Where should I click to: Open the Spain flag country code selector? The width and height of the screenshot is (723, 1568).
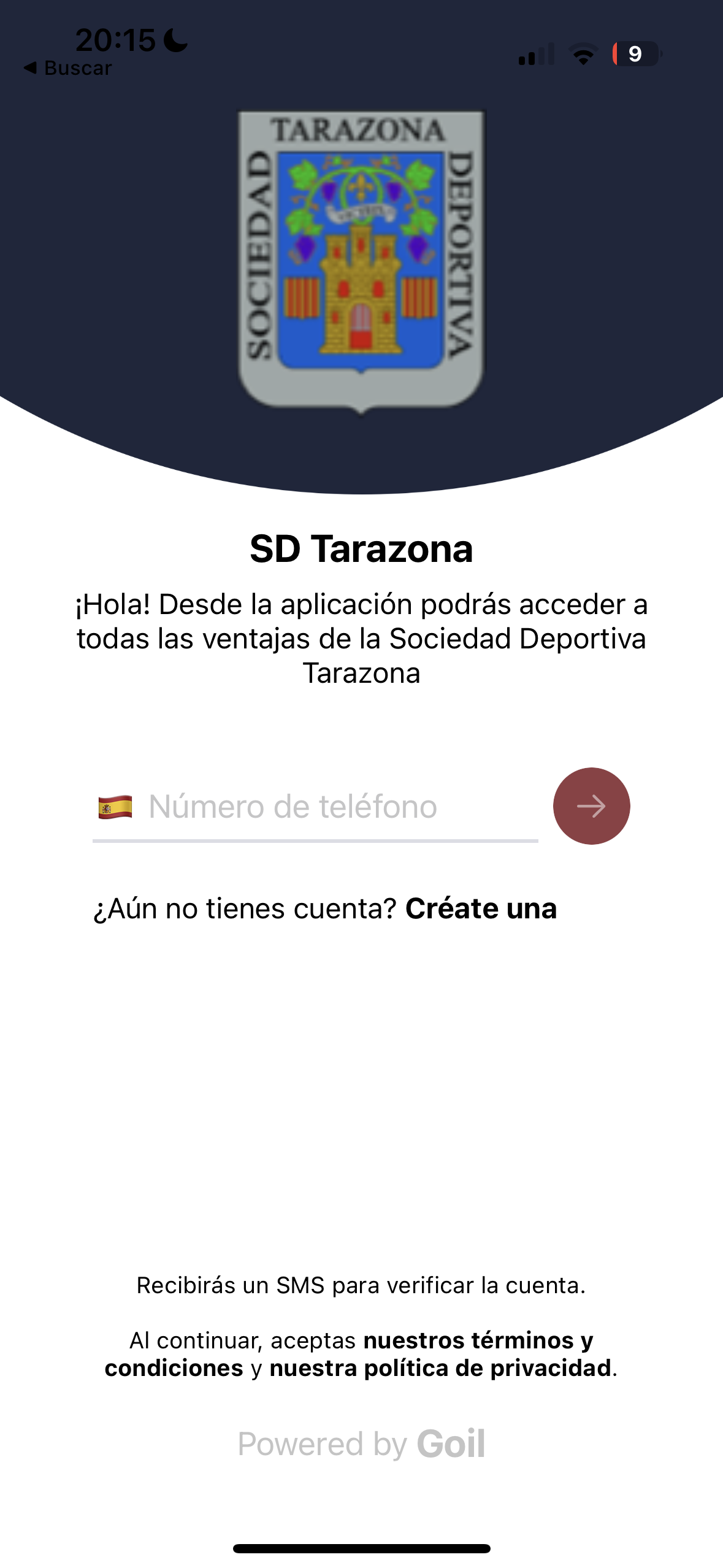(115, 806)
